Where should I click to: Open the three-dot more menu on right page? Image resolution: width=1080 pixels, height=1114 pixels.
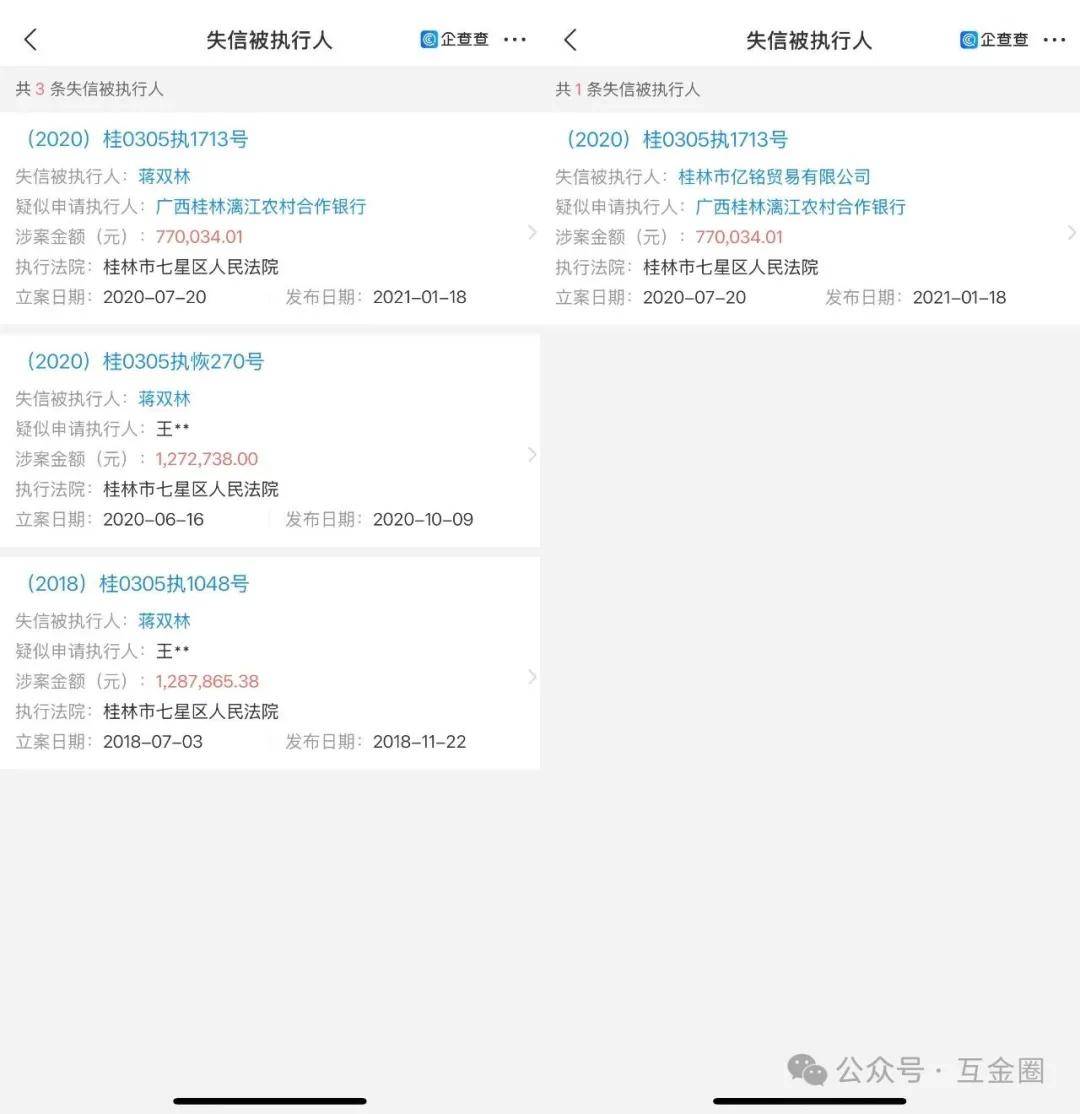click(1055, 39)
